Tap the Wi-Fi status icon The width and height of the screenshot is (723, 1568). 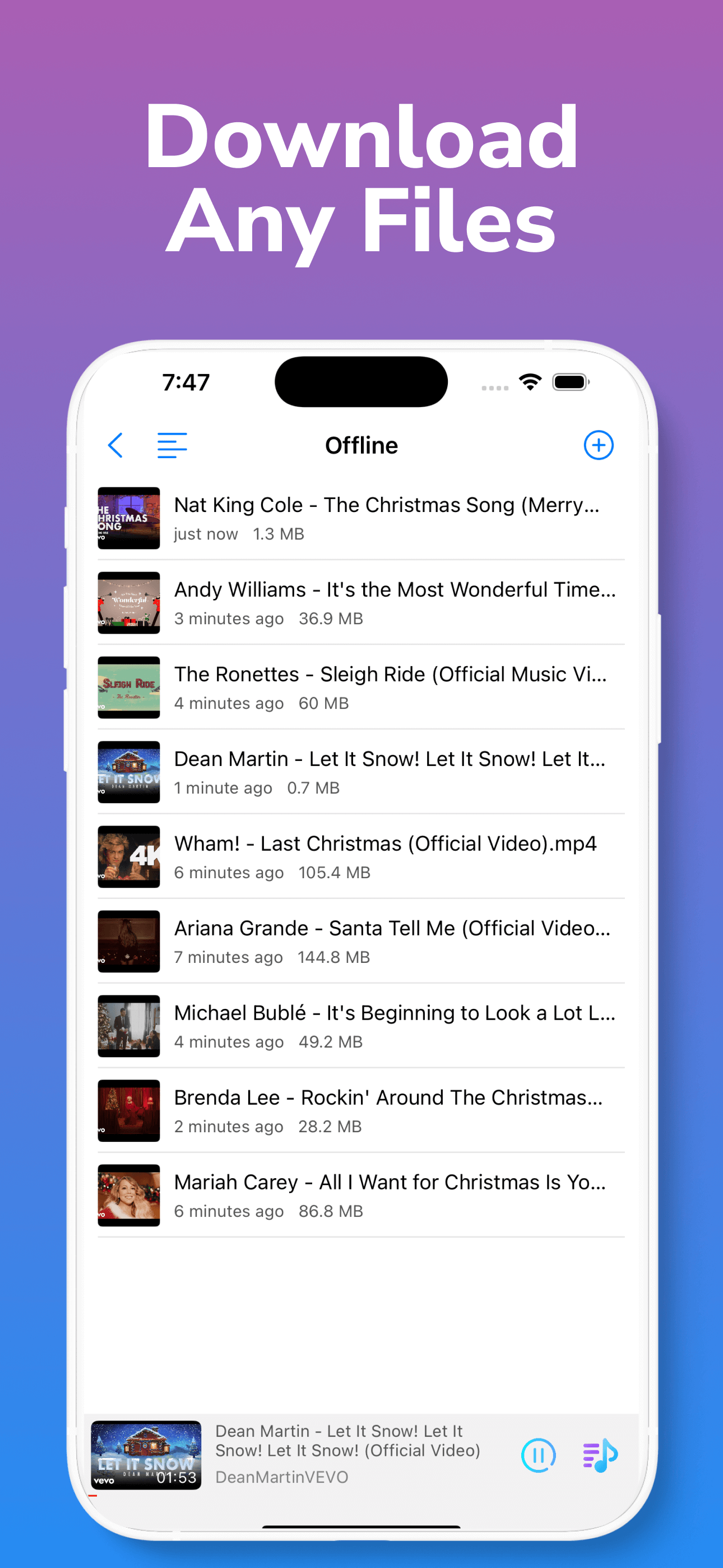tap(529, 381)
